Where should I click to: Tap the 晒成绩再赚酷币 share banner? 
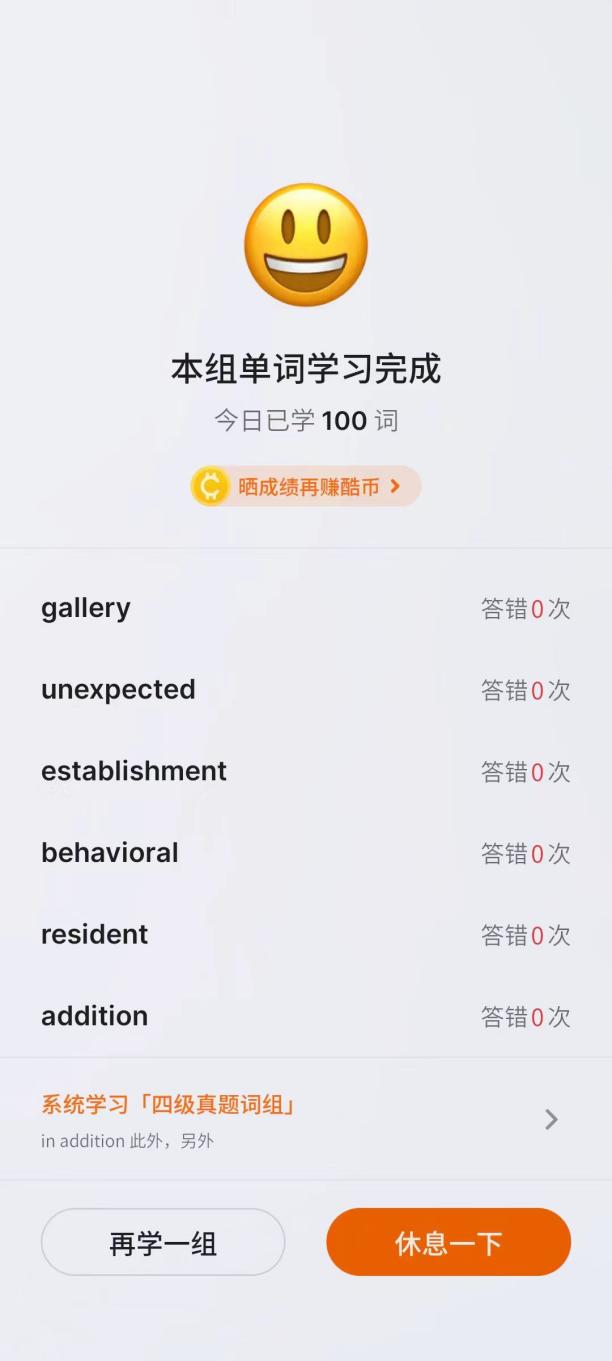coord(306,487)
